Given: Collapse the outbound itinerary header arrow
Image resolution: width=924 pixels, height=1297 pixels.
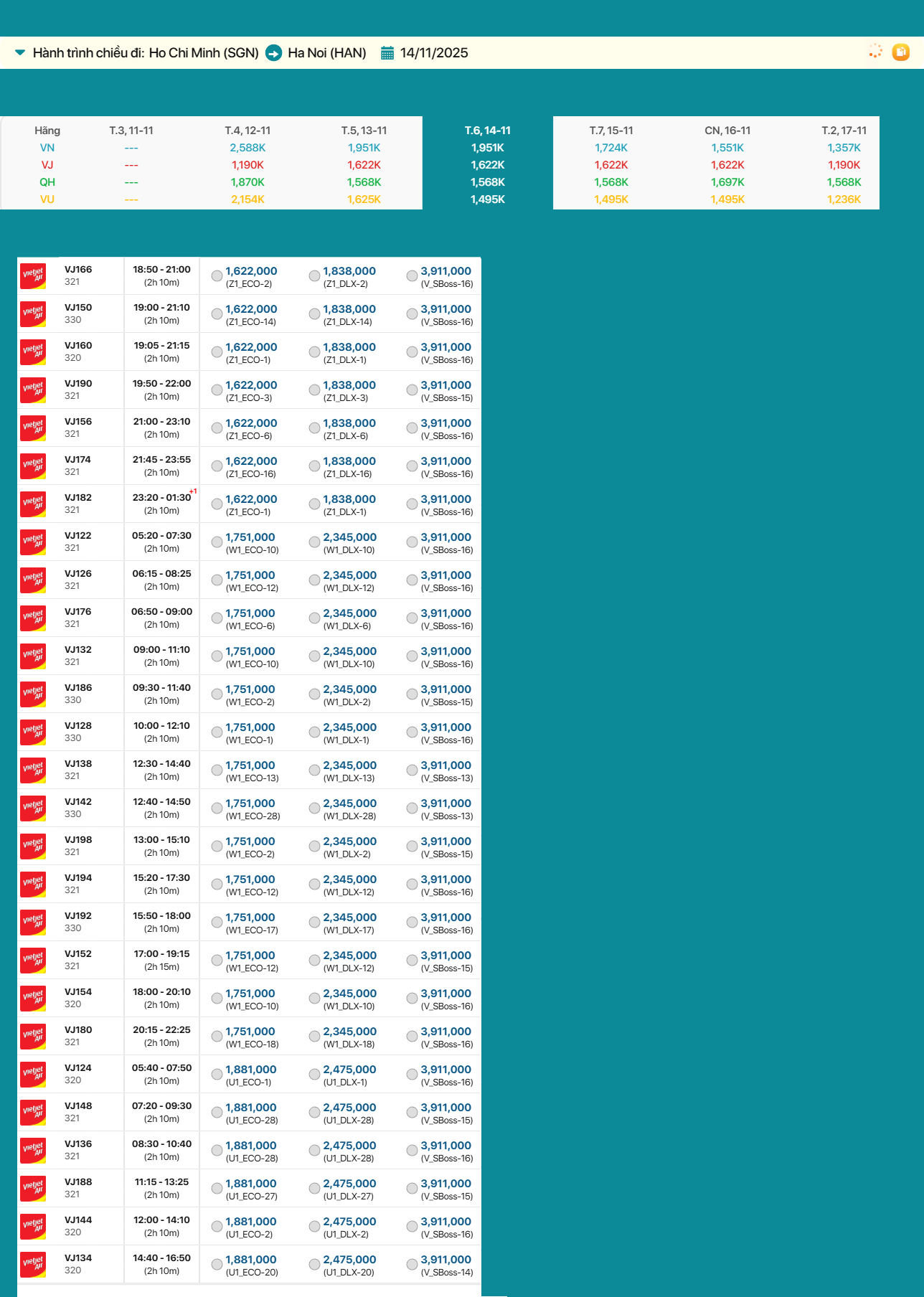Looking at the screenshot, I should click(20, 52).
